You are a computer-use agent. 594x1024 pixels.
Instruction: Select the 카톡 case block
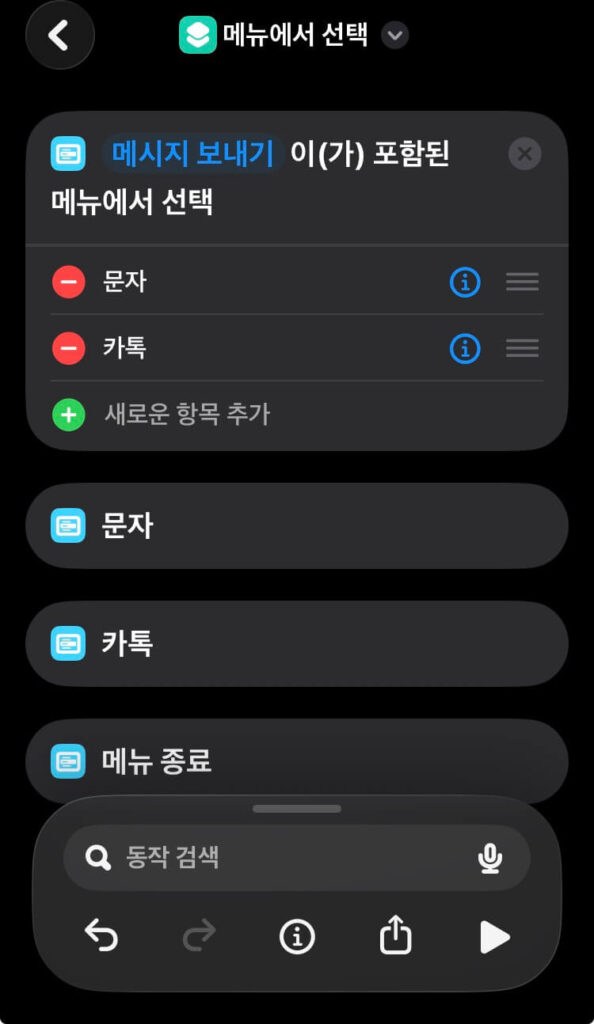[297, 643]
